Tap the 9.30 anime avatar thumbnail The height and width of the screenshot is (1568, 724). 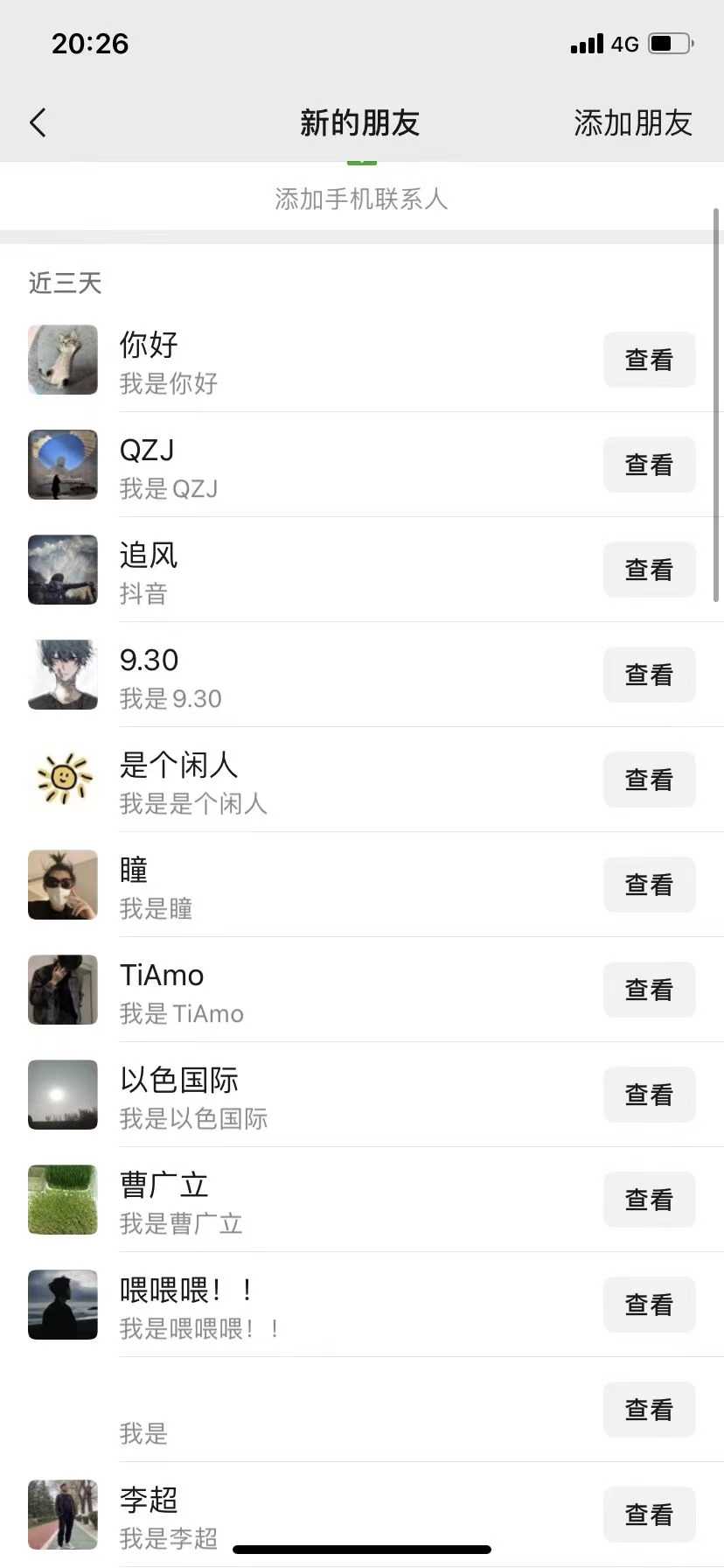pyautogui.click(x=62, y=675)
